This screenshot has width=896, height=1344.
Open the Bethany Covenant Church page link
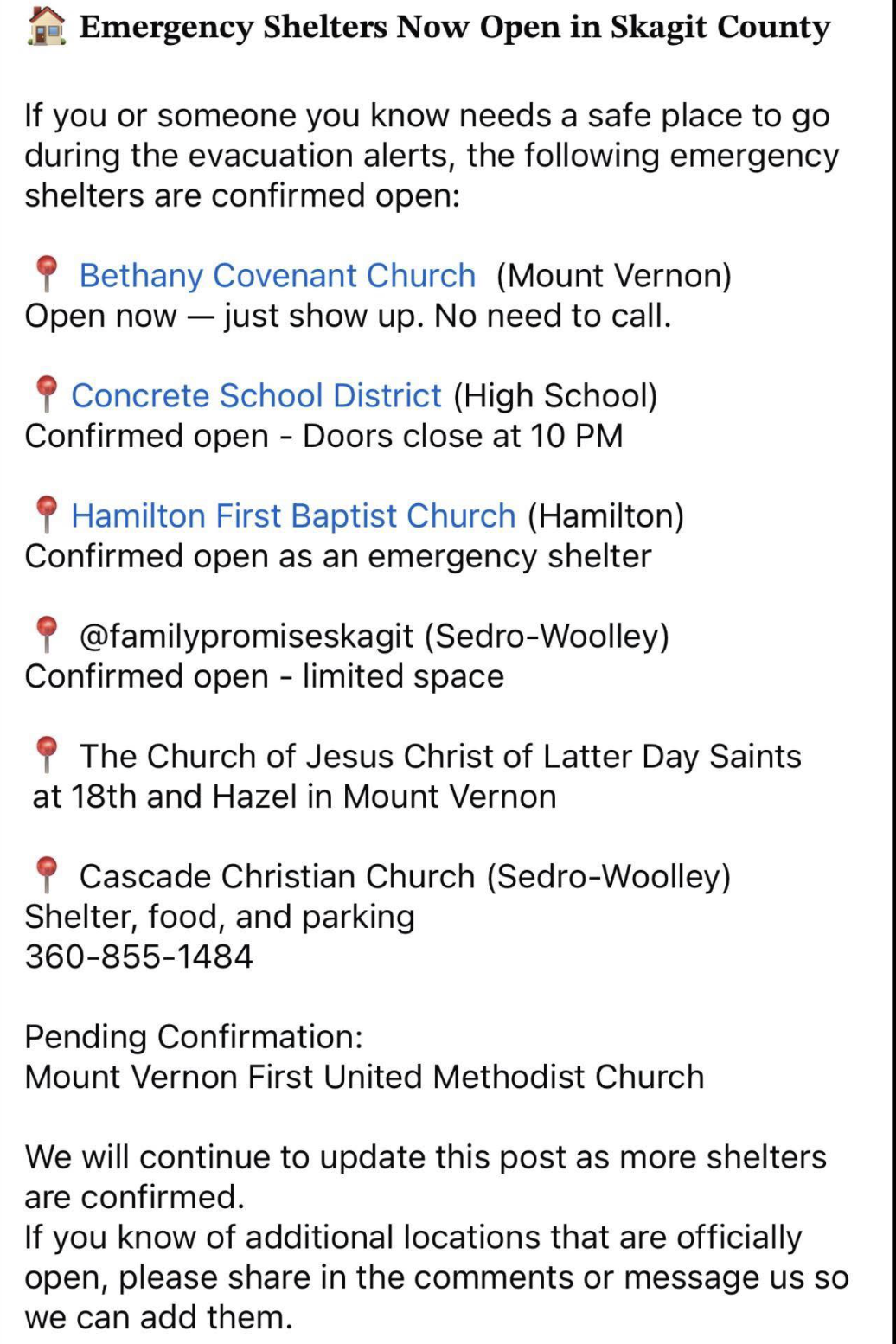(277, 276)
